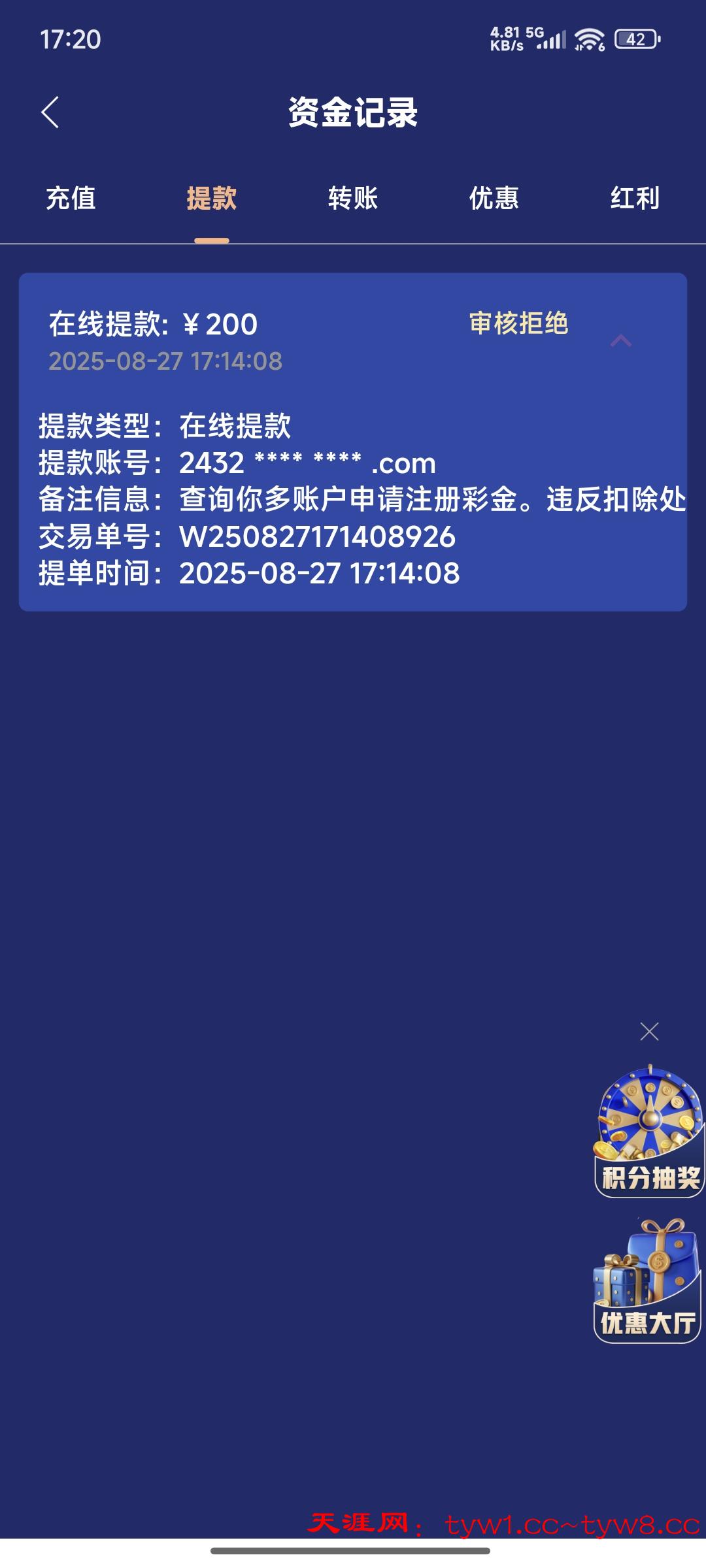Dismiss the floating promo icons
Viewport: 706px width, 1568px height.
649,1032
